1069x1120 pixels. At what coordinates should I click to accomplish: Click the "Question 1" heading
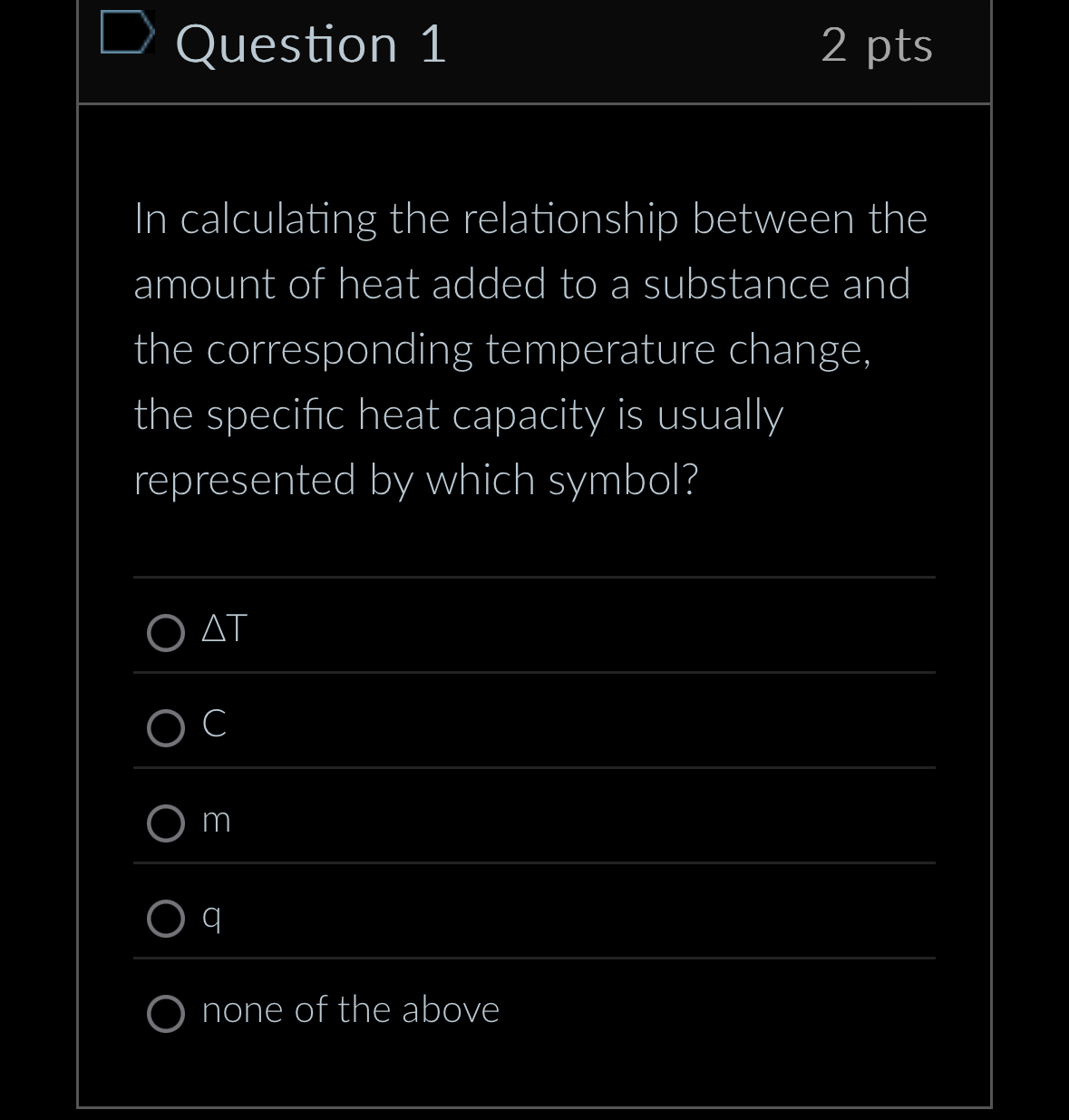(x=312, y=44)
